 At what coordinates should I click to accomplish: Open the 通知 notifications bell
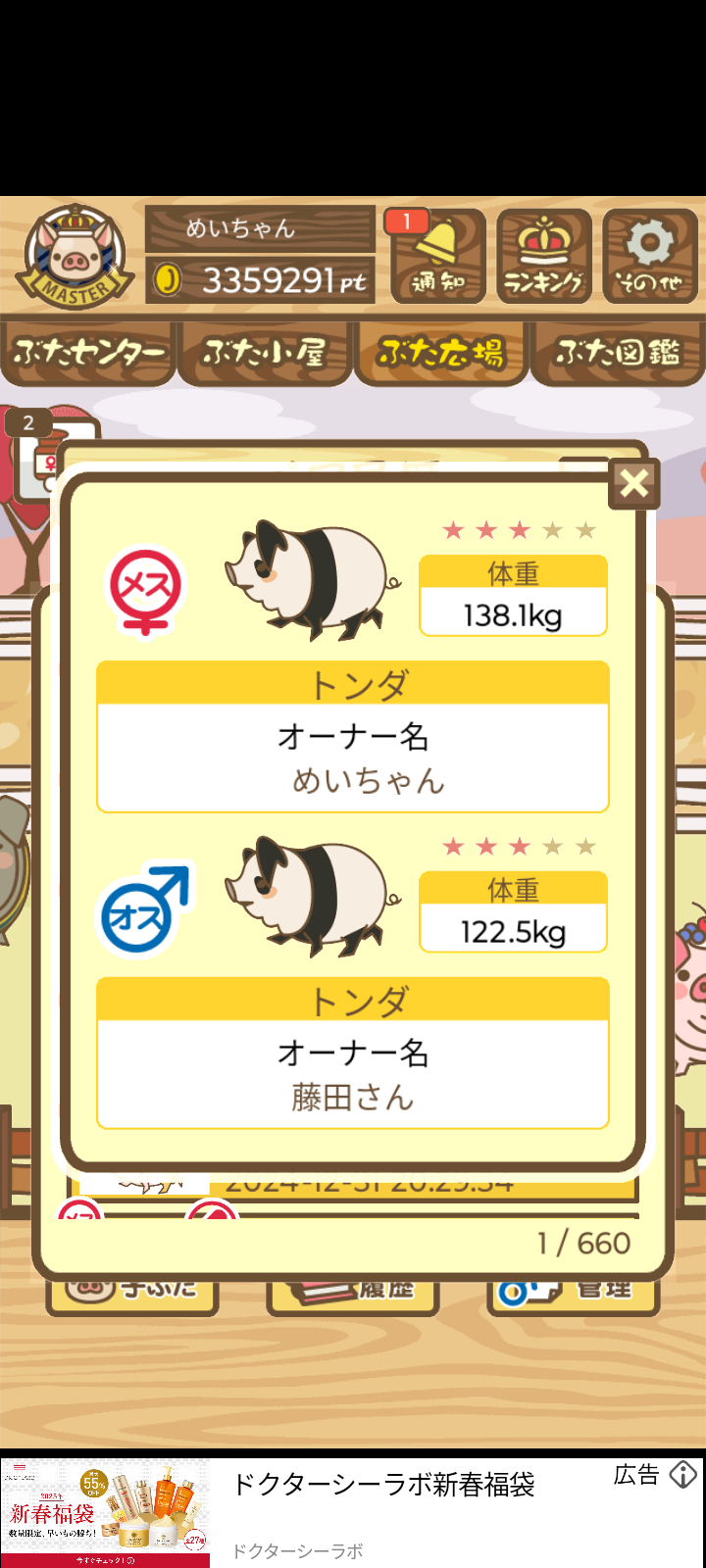(x=437, y=257)
